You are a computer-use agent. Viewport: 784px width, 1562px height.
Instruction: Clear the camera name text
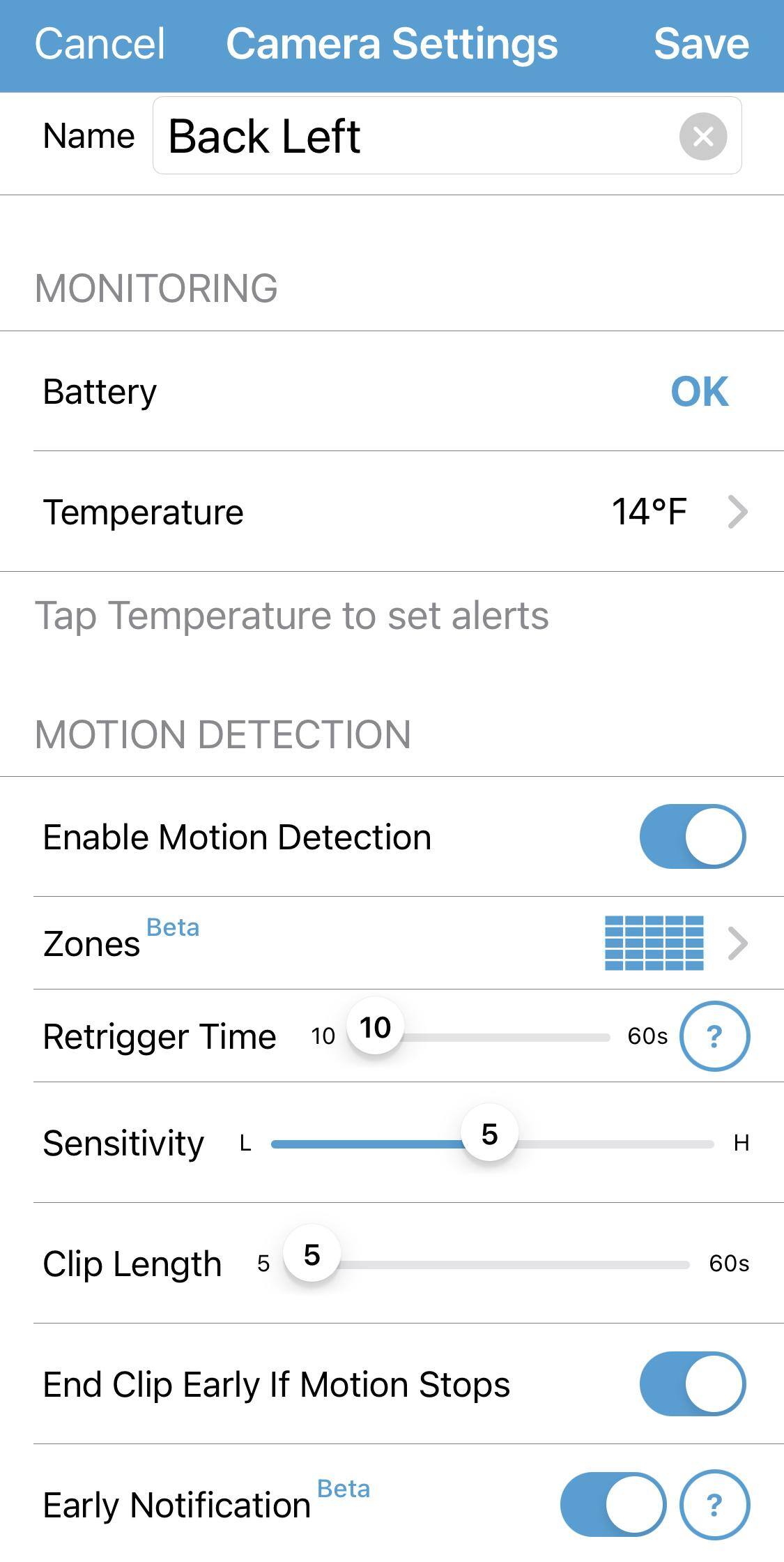(x=702, y=136)
